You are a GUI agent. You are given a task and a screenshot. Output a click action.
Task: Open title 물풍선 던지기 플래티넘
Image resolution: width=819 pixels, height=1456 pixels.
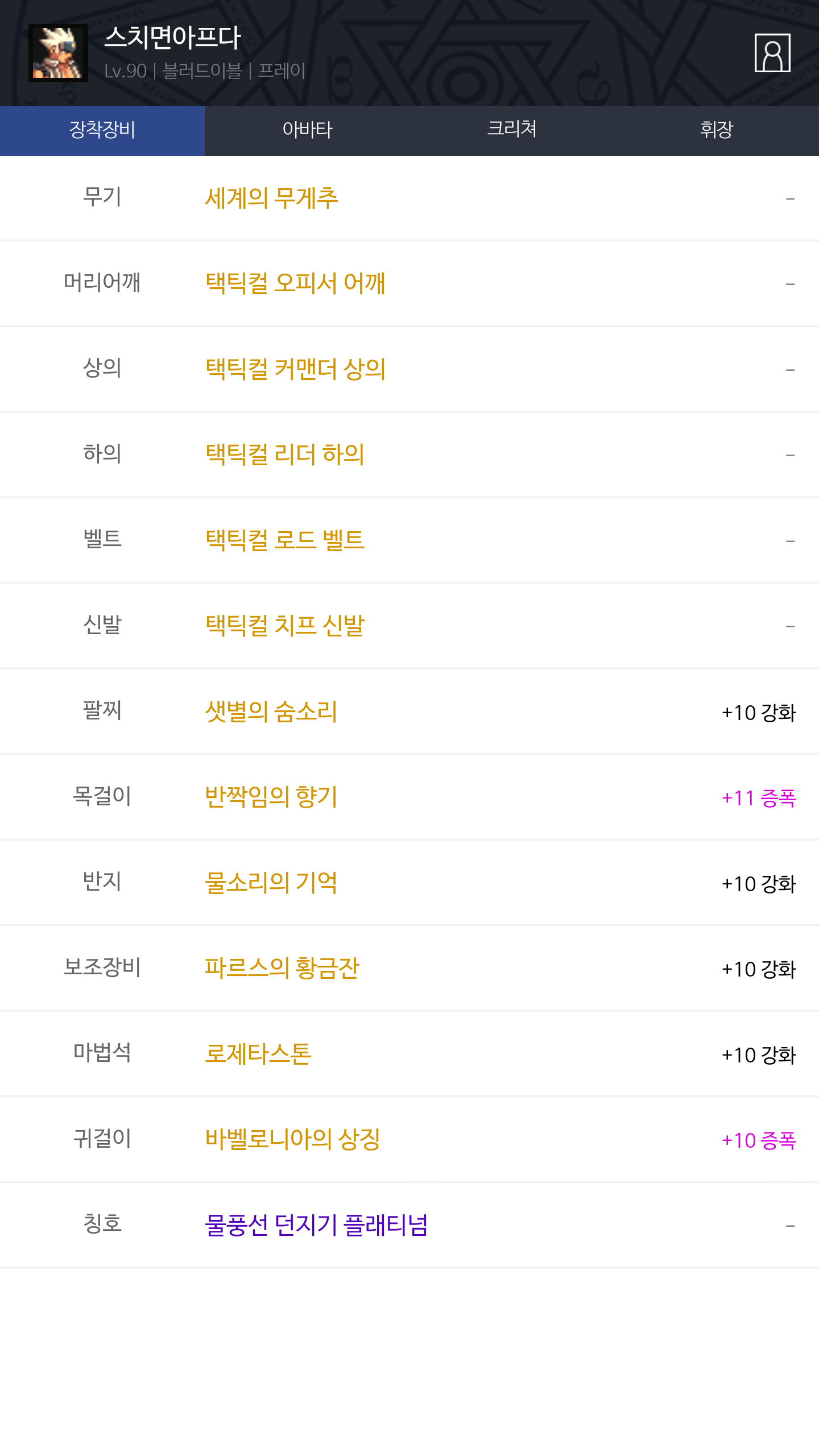click(x=316, y=1225)
